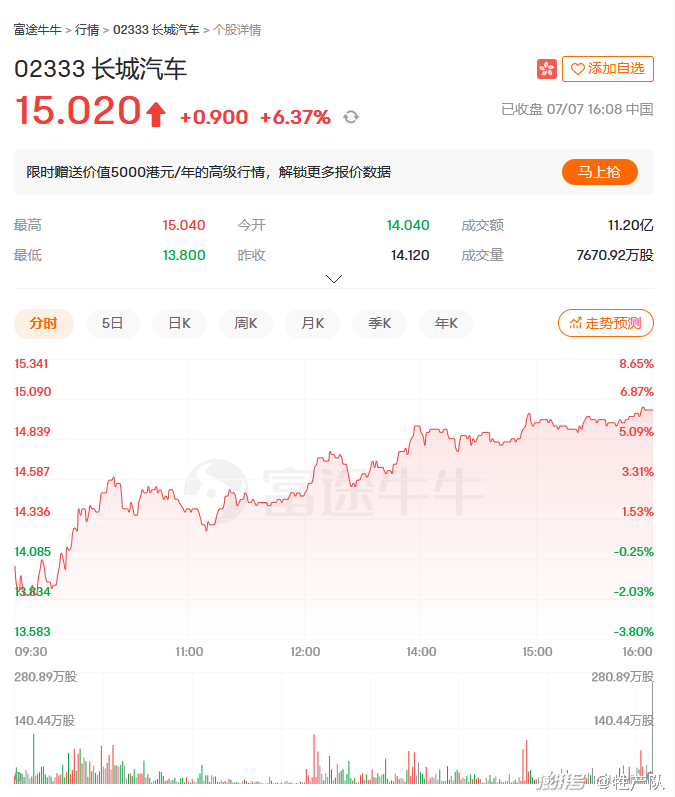View the 年K chart

coord(446,323)
